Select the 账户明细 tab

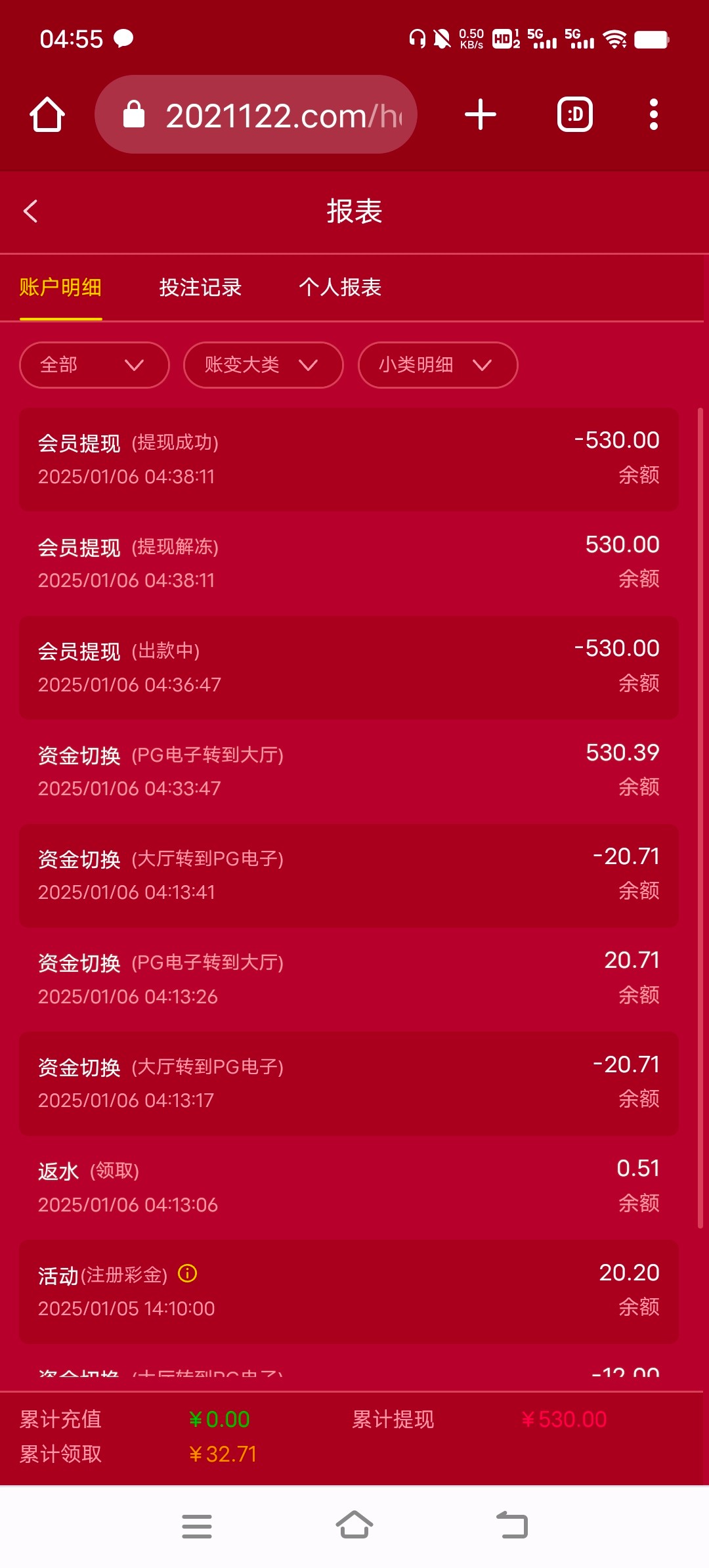coord(60,288)
